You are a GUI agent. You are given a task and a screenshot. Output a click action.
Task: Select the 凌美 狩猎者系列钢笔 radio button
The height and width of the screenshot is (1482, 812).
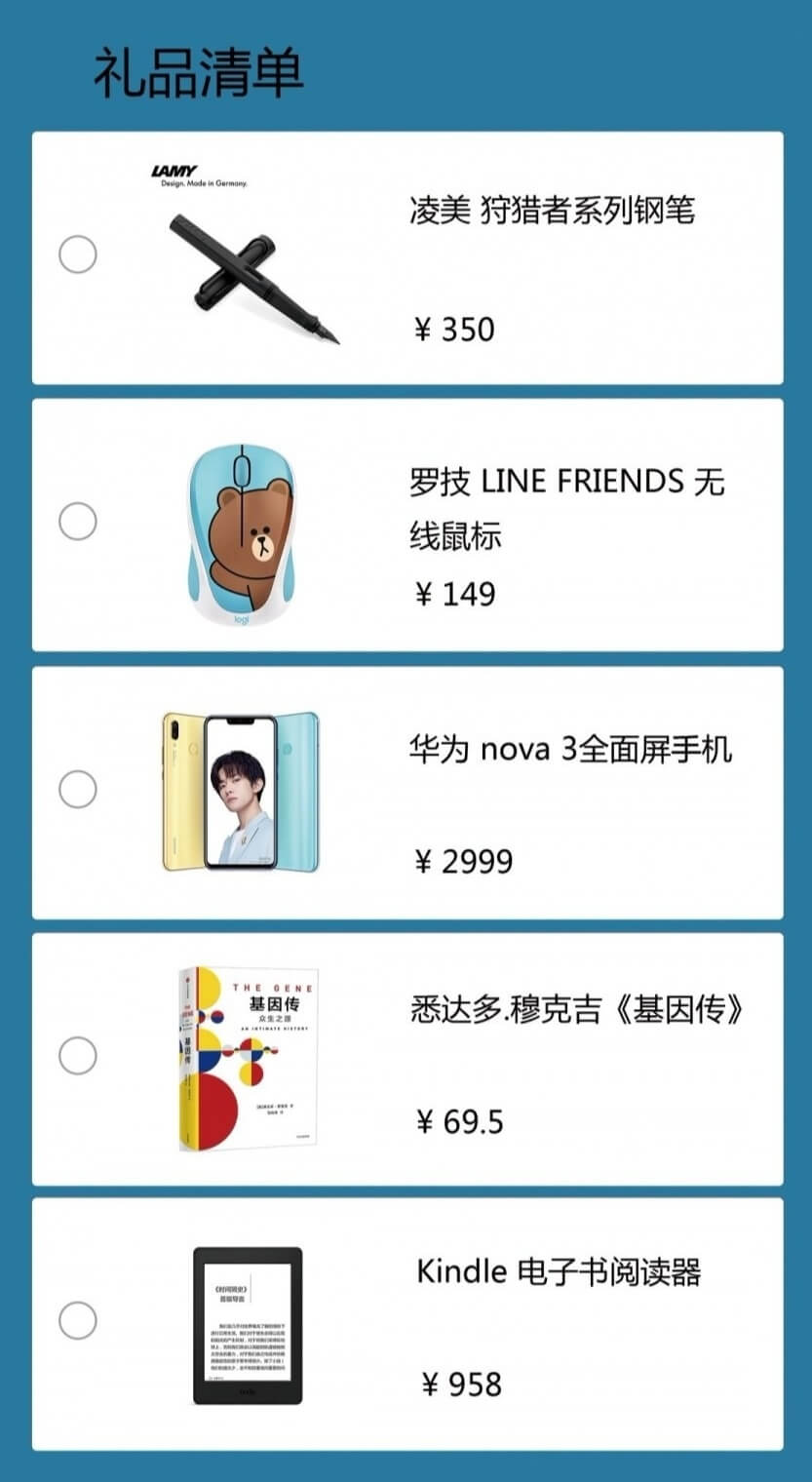point(78,255)
